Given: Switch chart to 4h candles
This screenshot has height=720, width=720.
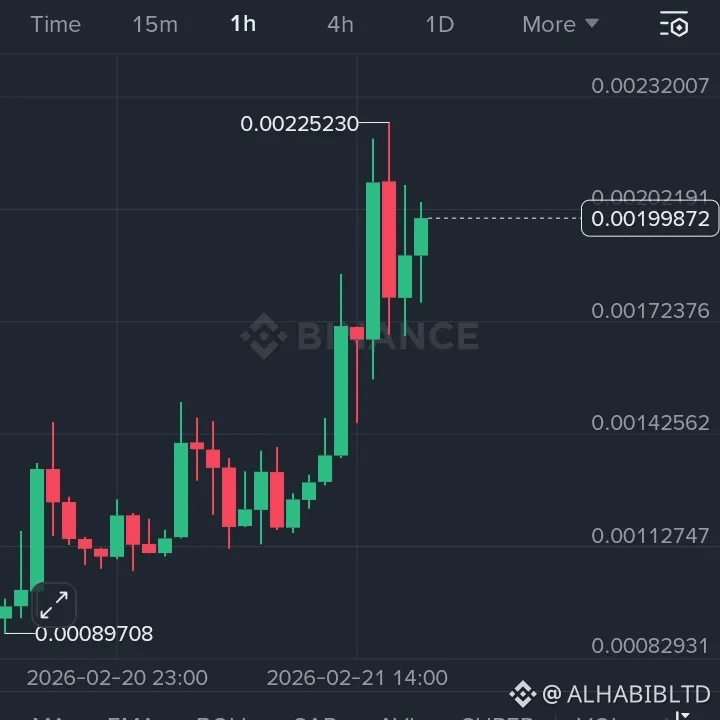Looking at the screenshot, I should click(x=340, y=24).
